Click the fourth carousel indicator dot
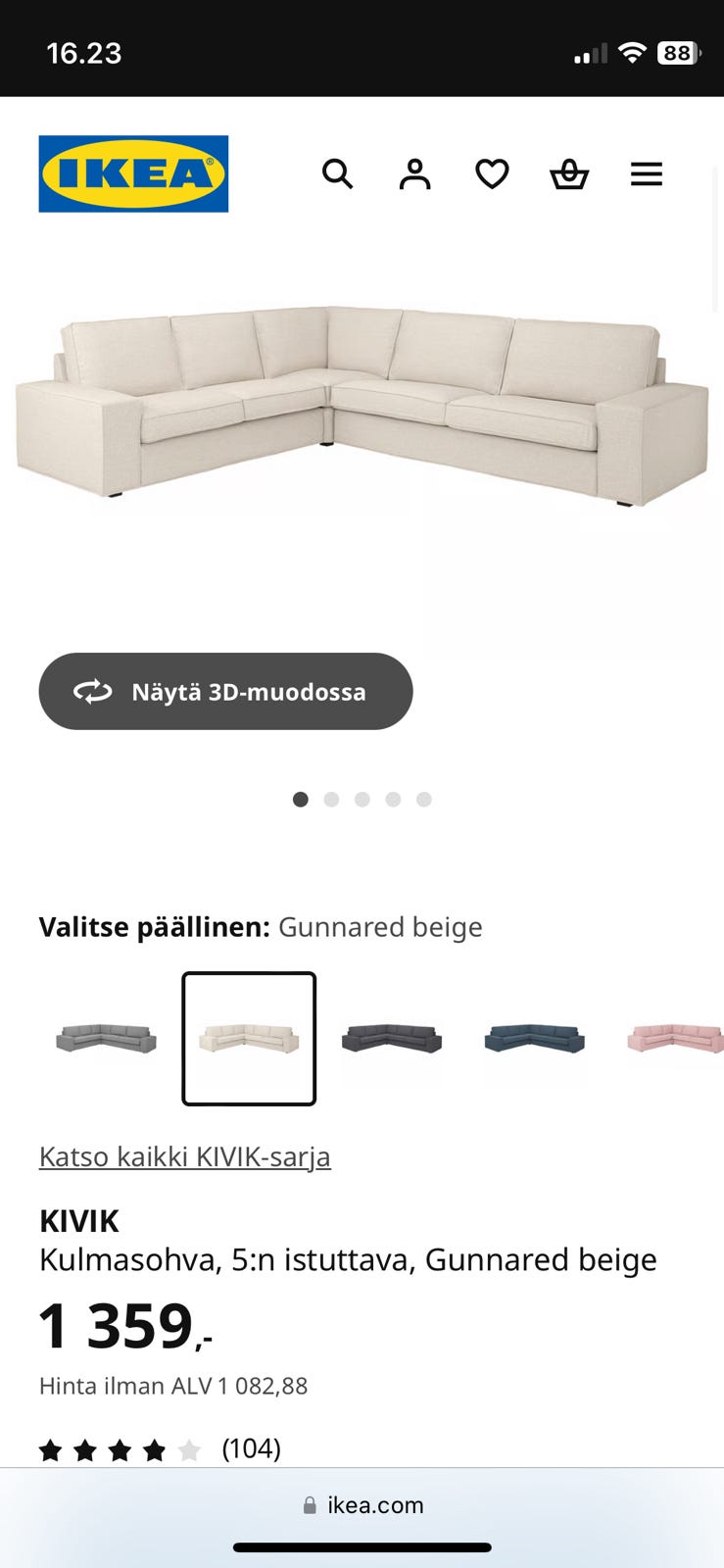Viewport: 724px width, 1568px height. [x=393, y=799]
